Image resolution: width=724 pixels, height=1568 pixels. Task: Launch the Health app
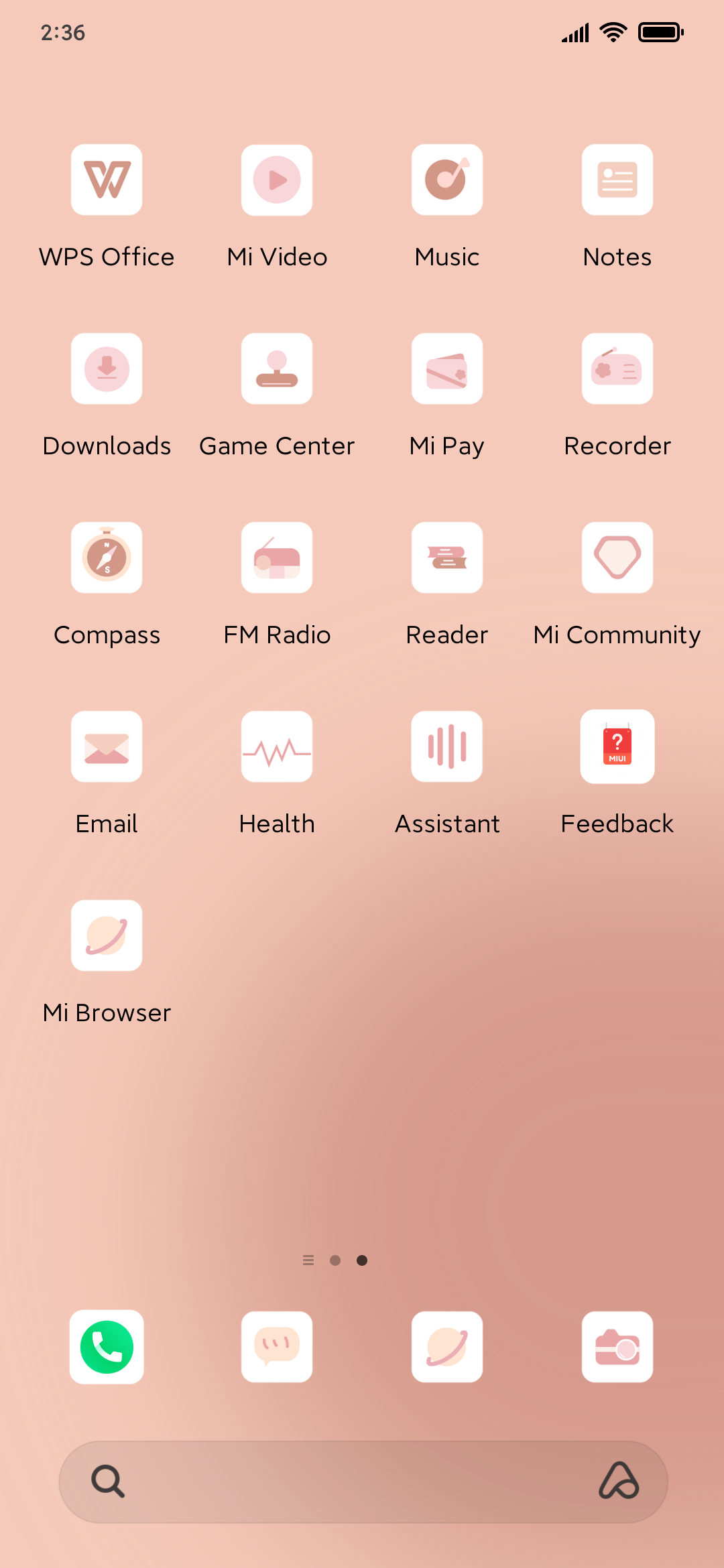(x=277, y=746)
